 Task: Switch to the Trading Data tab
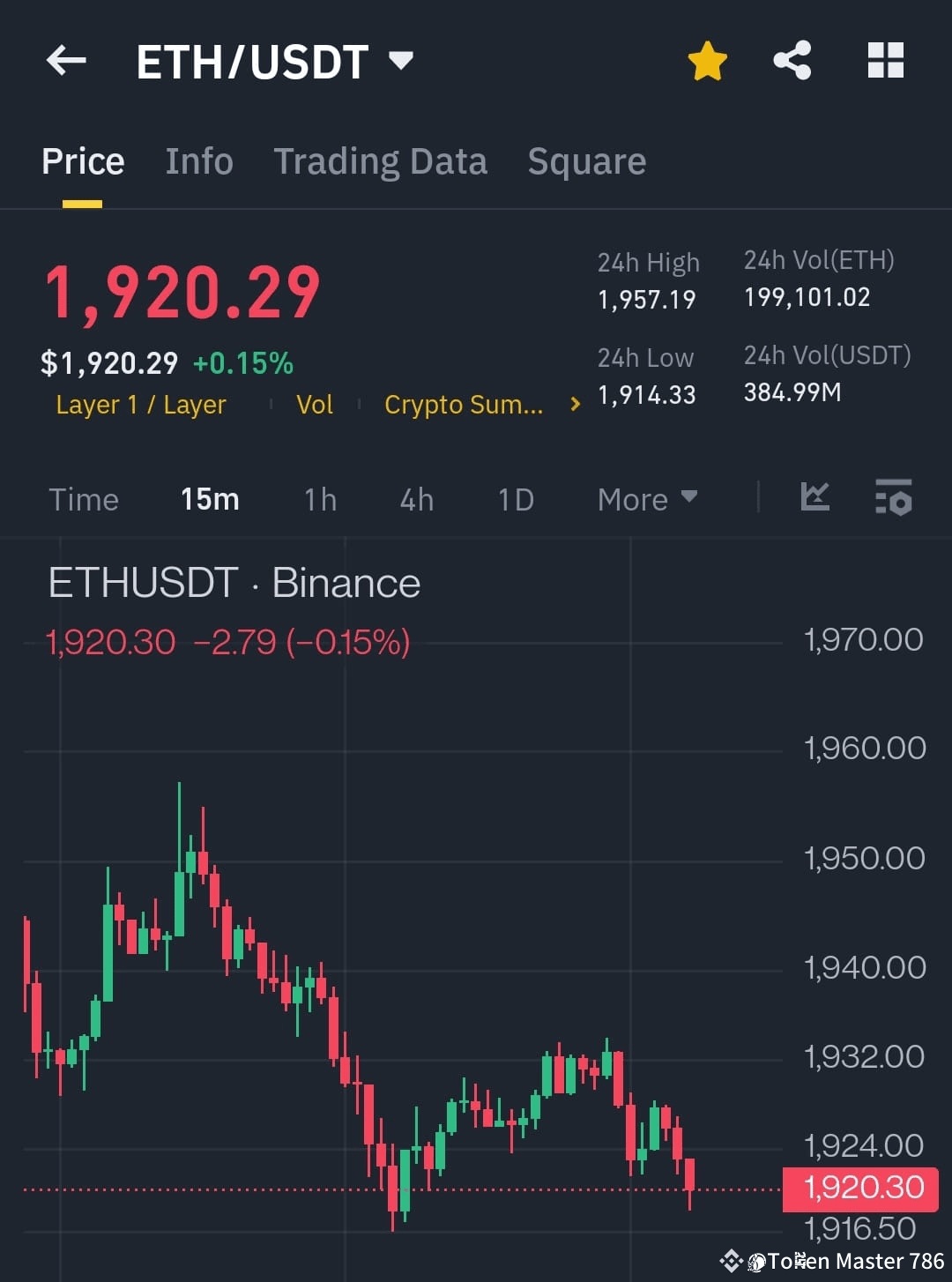(x=380, y=160)
